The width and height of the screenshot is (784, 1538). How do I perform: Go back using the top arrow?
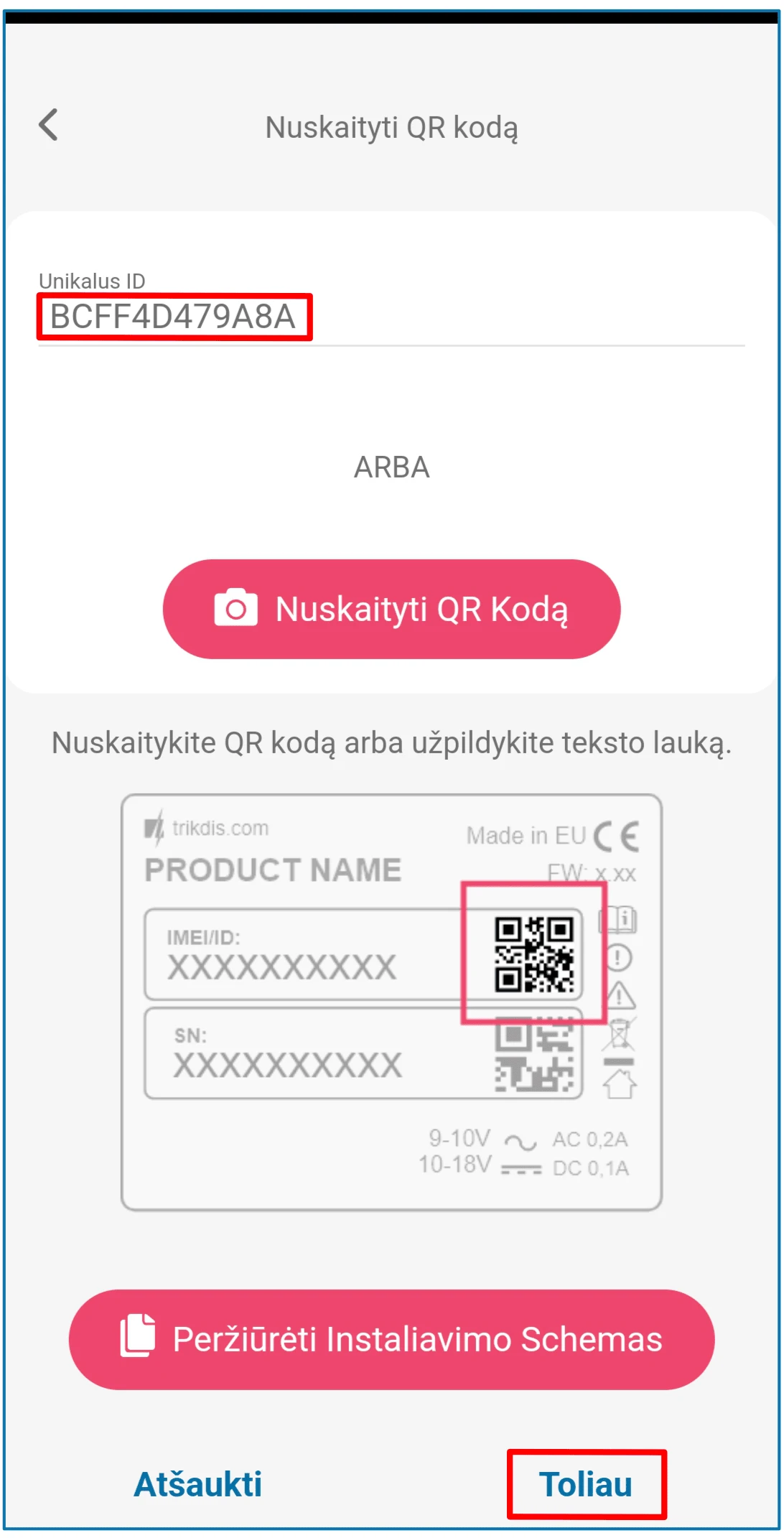(48, 125)
